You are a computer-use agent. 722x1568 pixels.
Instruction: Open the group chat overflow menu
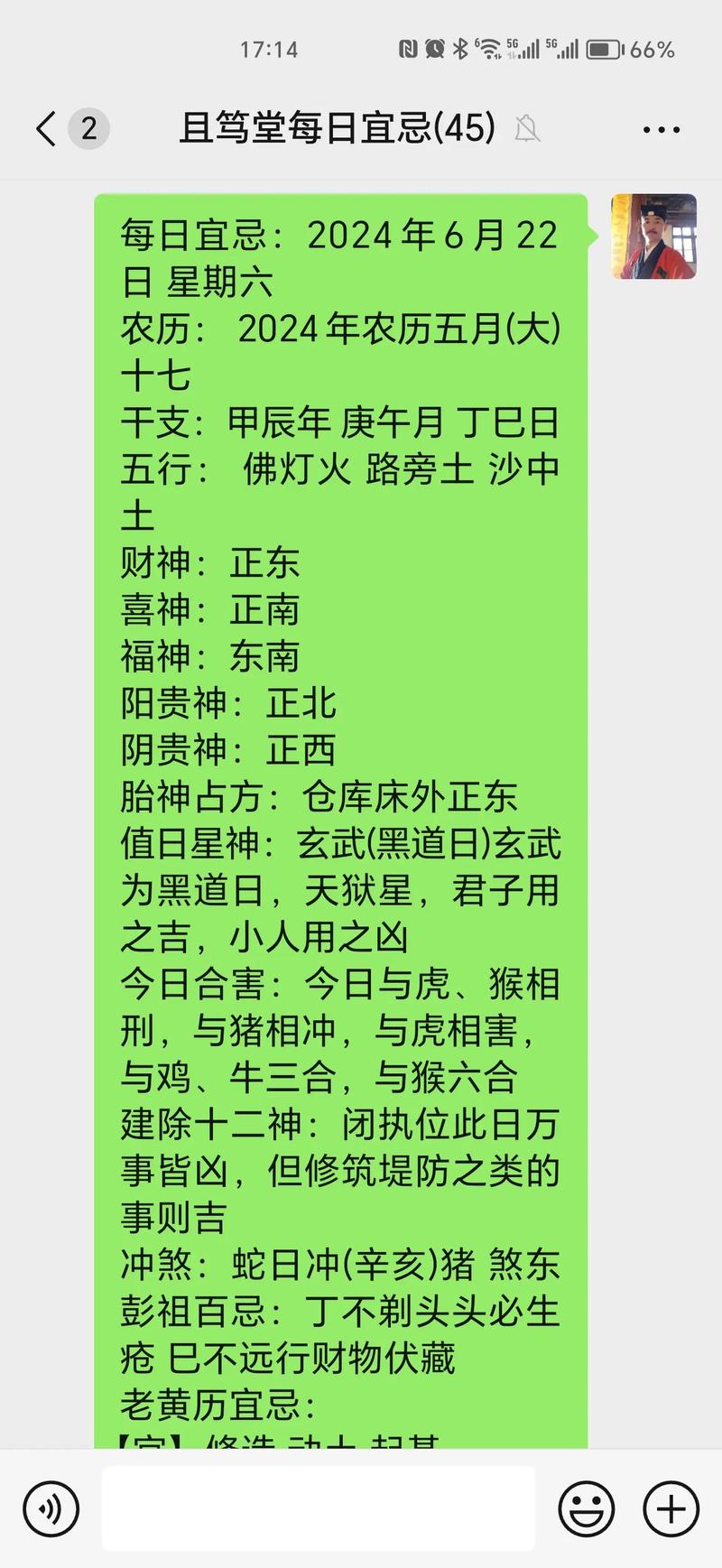click(x=661, y=130)
